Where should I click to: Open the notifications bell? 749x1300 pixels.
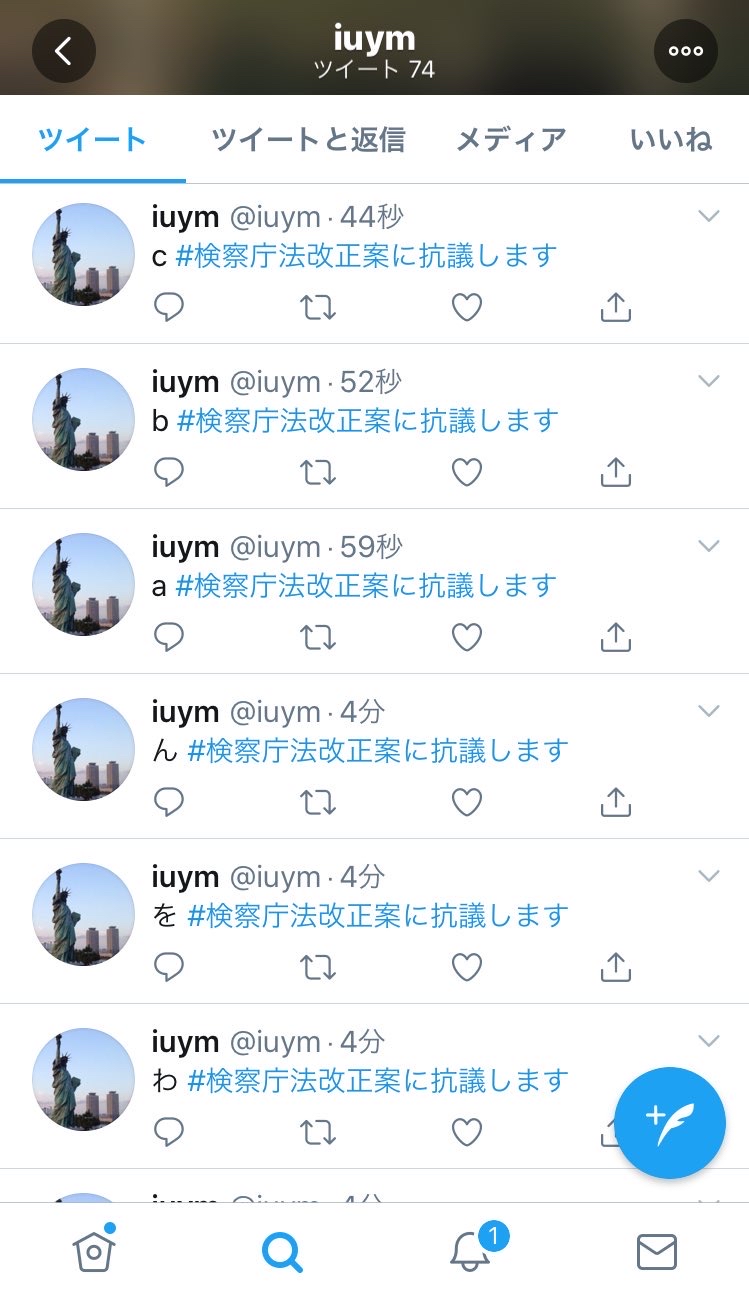[470, 1251]
